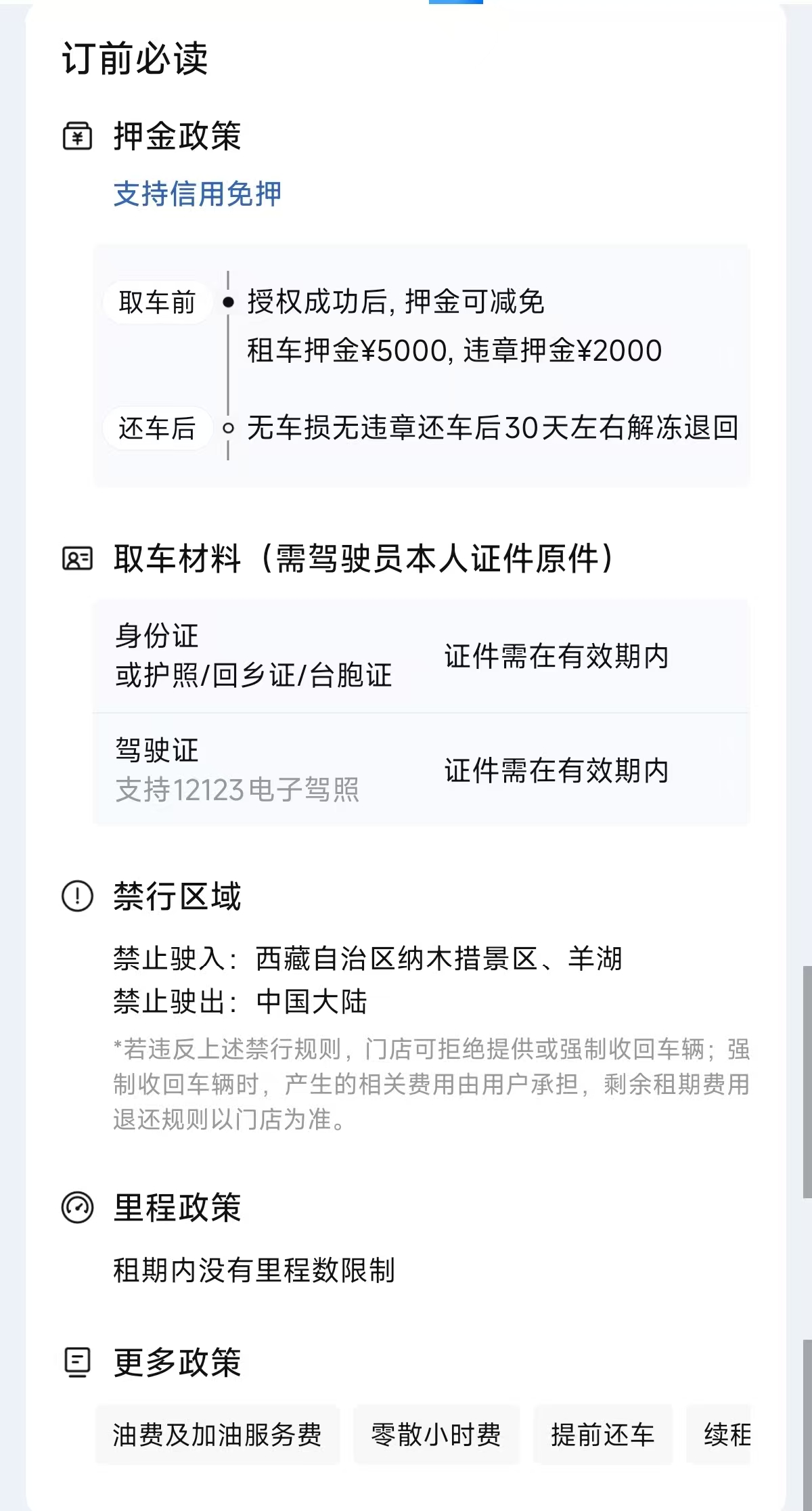View the 提前还车 policy
Viewport: 812px width, 1511px height.
(x=602, y=1435)
